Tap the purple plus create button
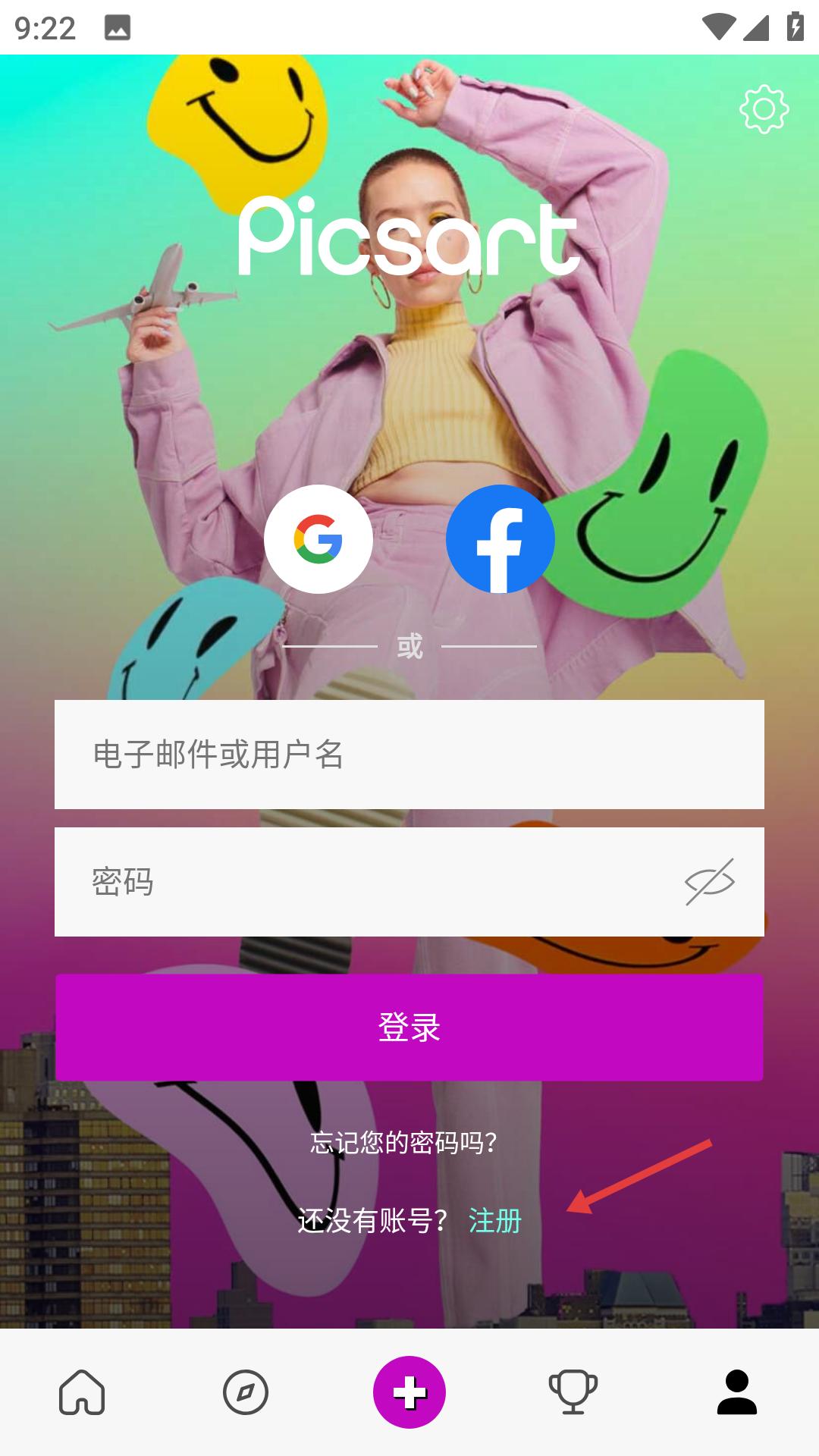This screenshot has width=819, height=1456. pos(409,1392)
